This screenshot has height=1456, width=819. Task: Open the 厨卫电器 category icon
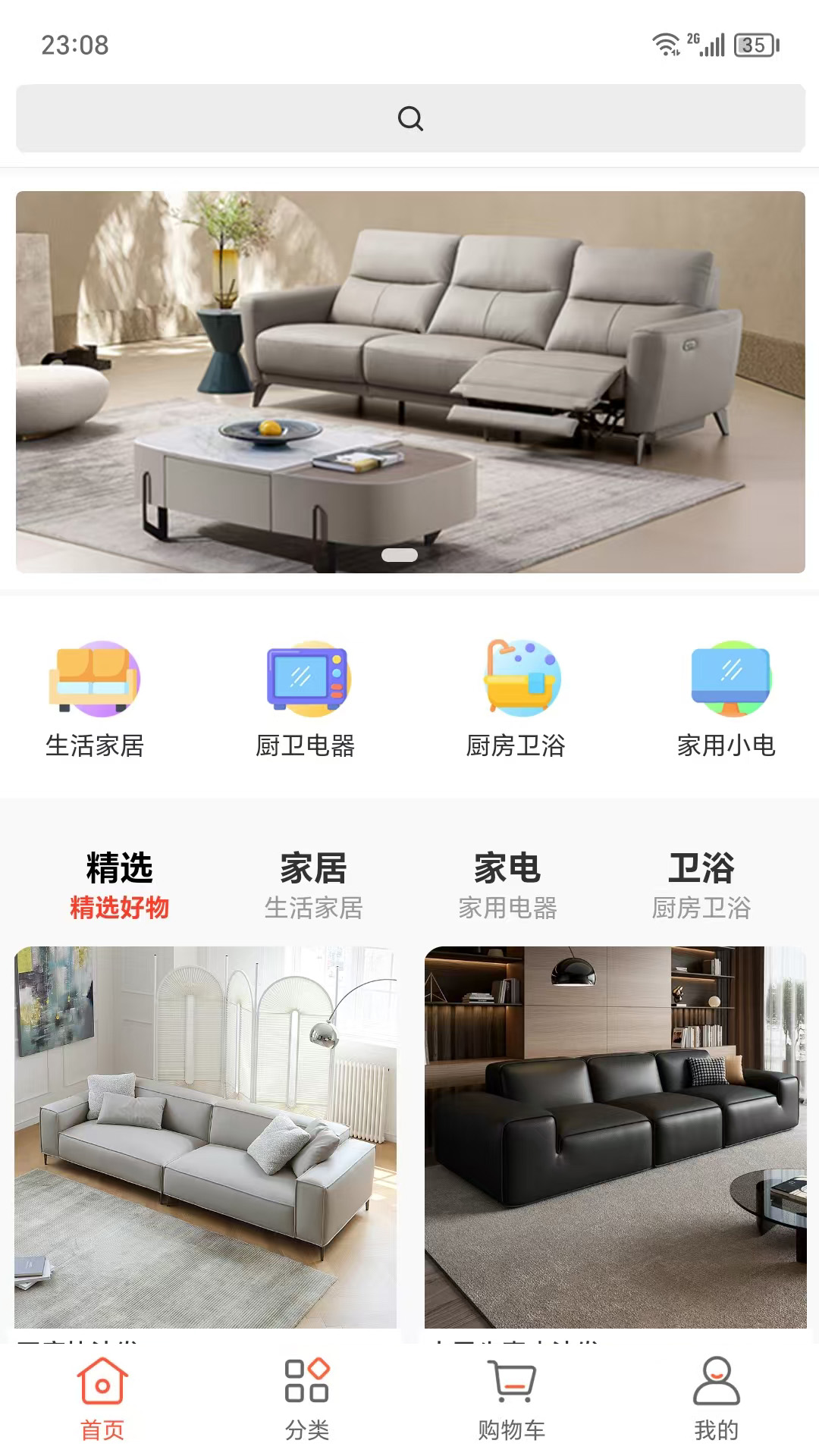(306, 680)
